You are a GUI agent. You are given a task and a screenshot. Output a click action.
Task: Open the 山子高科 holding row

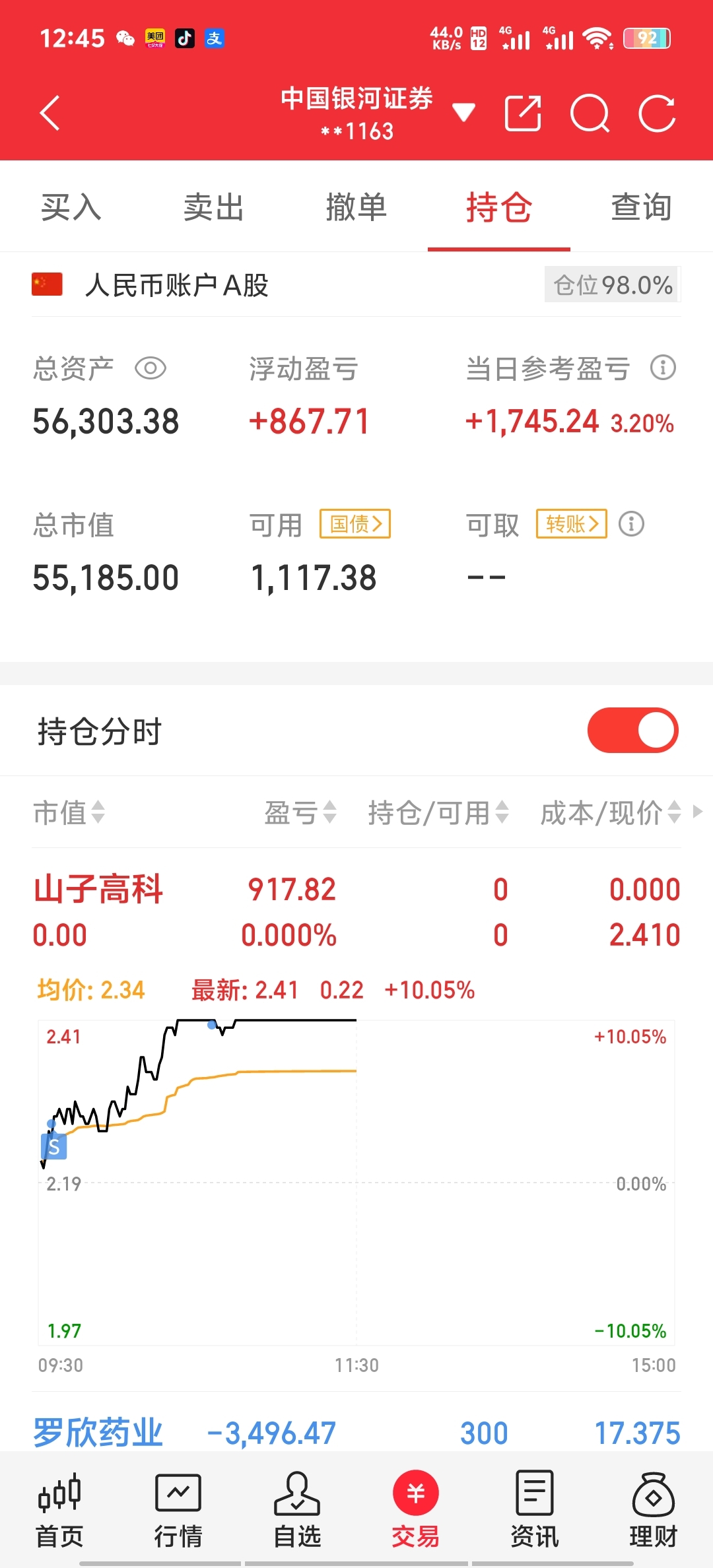(x=356, y=912)
